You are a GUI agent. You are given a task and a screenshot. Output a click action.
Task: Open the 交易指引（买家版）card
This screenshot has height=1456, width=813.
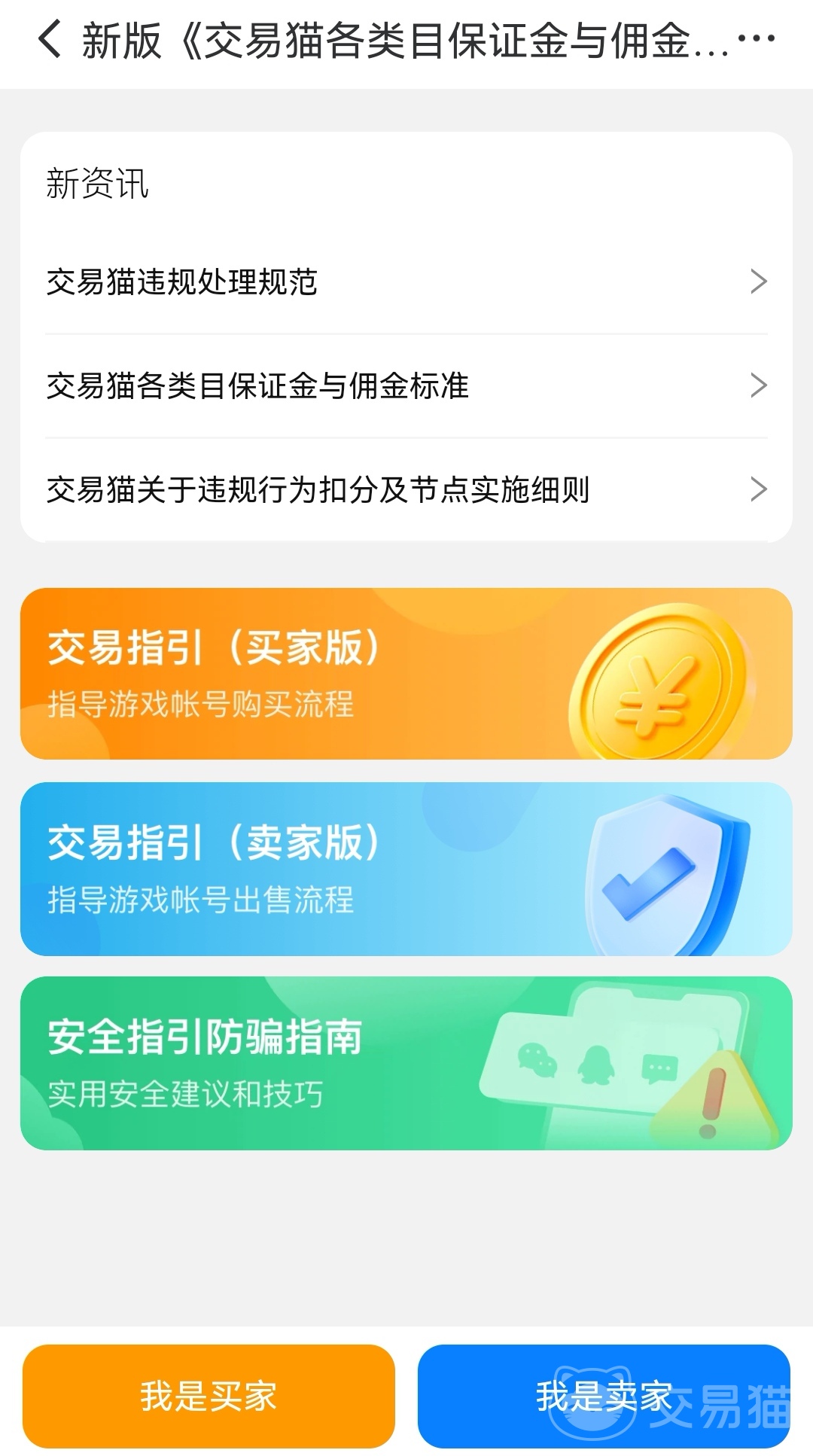(x=406, y=673)
